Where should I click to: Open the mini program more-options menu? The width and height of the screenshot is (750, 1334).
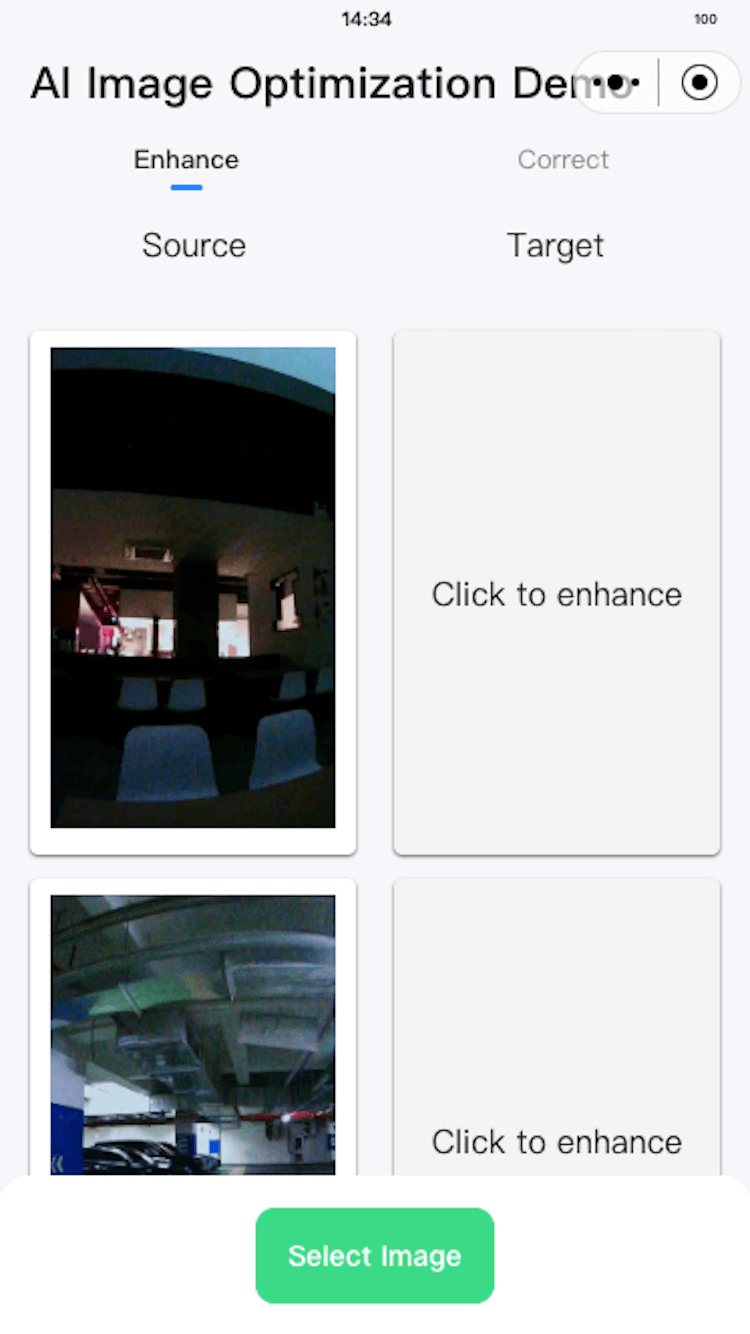(616, 82)
